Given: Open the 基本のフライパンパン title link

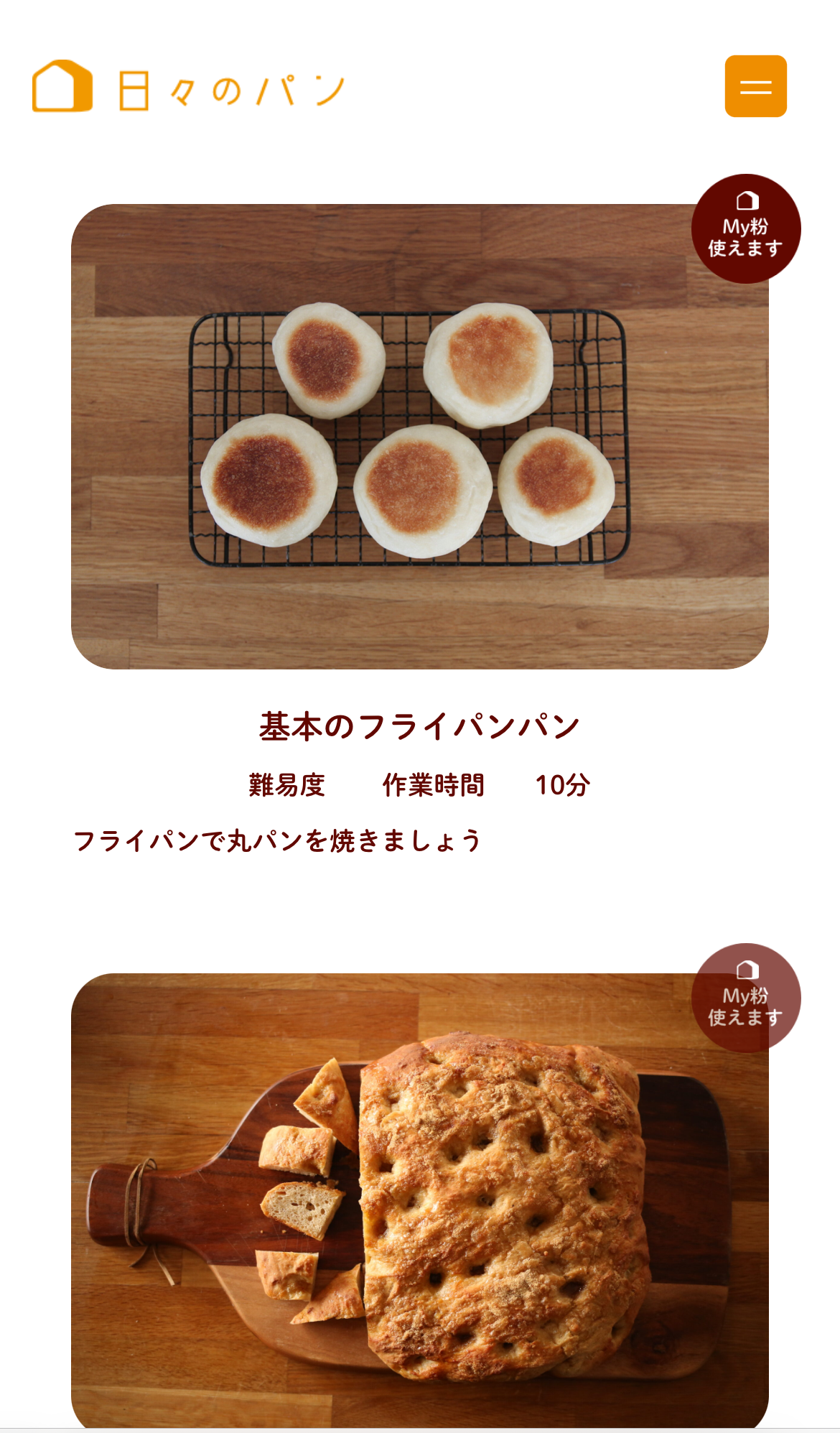Looking at the screenshot, I should (x=419, y=726).
